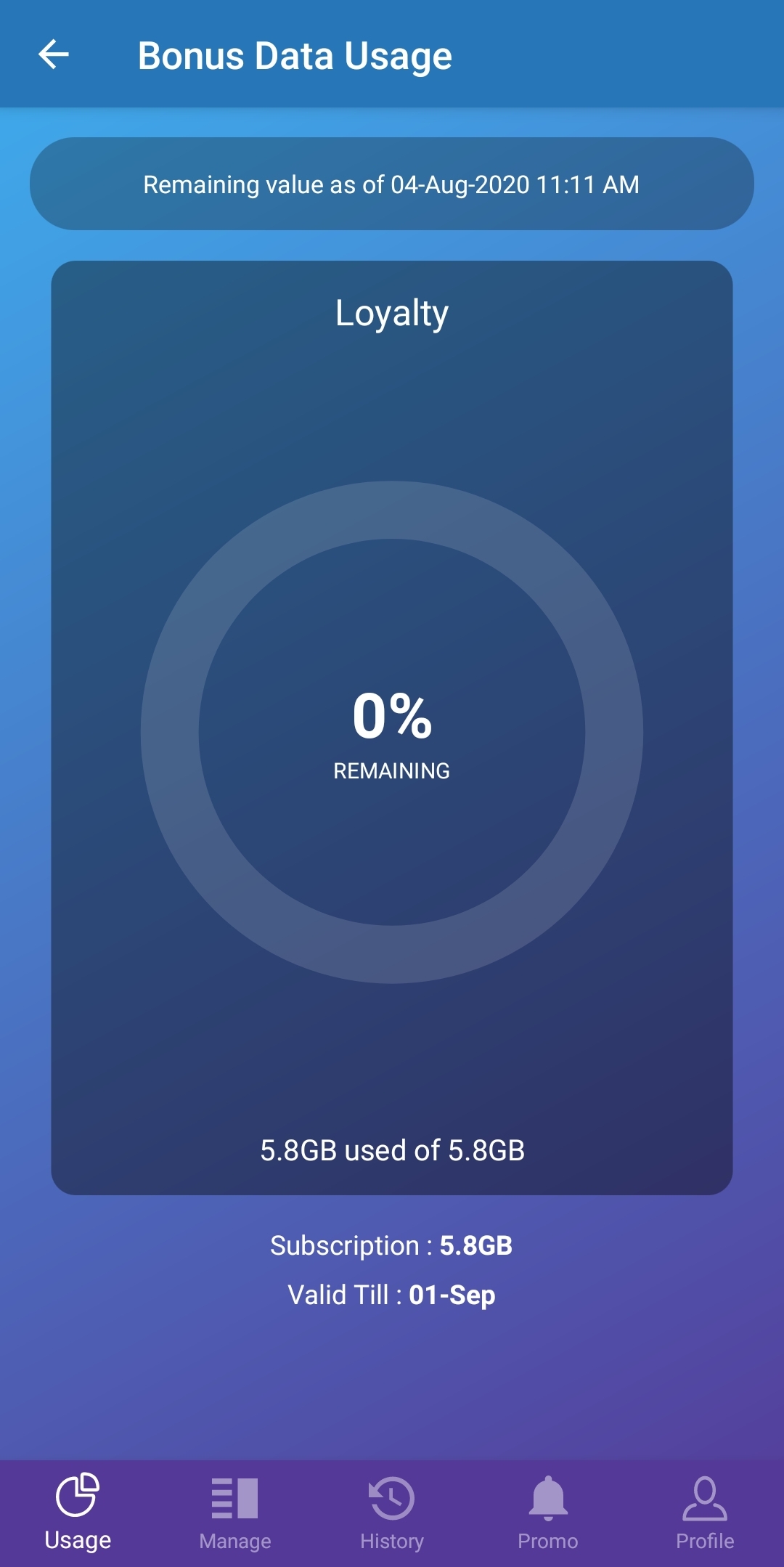
Task: Go back using the header arrow
Action: tap(54, 54)
